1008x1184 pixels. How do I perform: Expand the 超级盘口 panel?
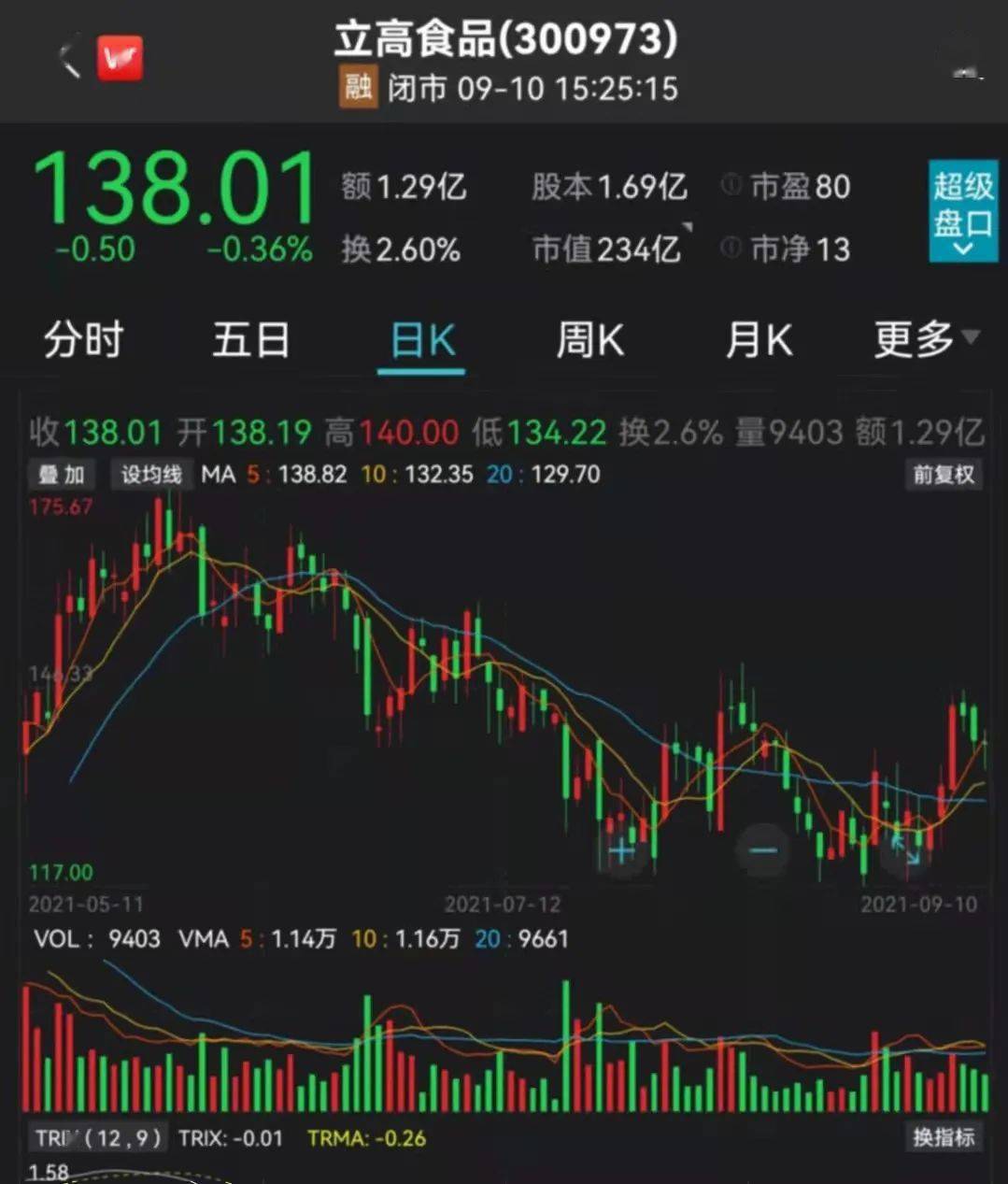962,211
